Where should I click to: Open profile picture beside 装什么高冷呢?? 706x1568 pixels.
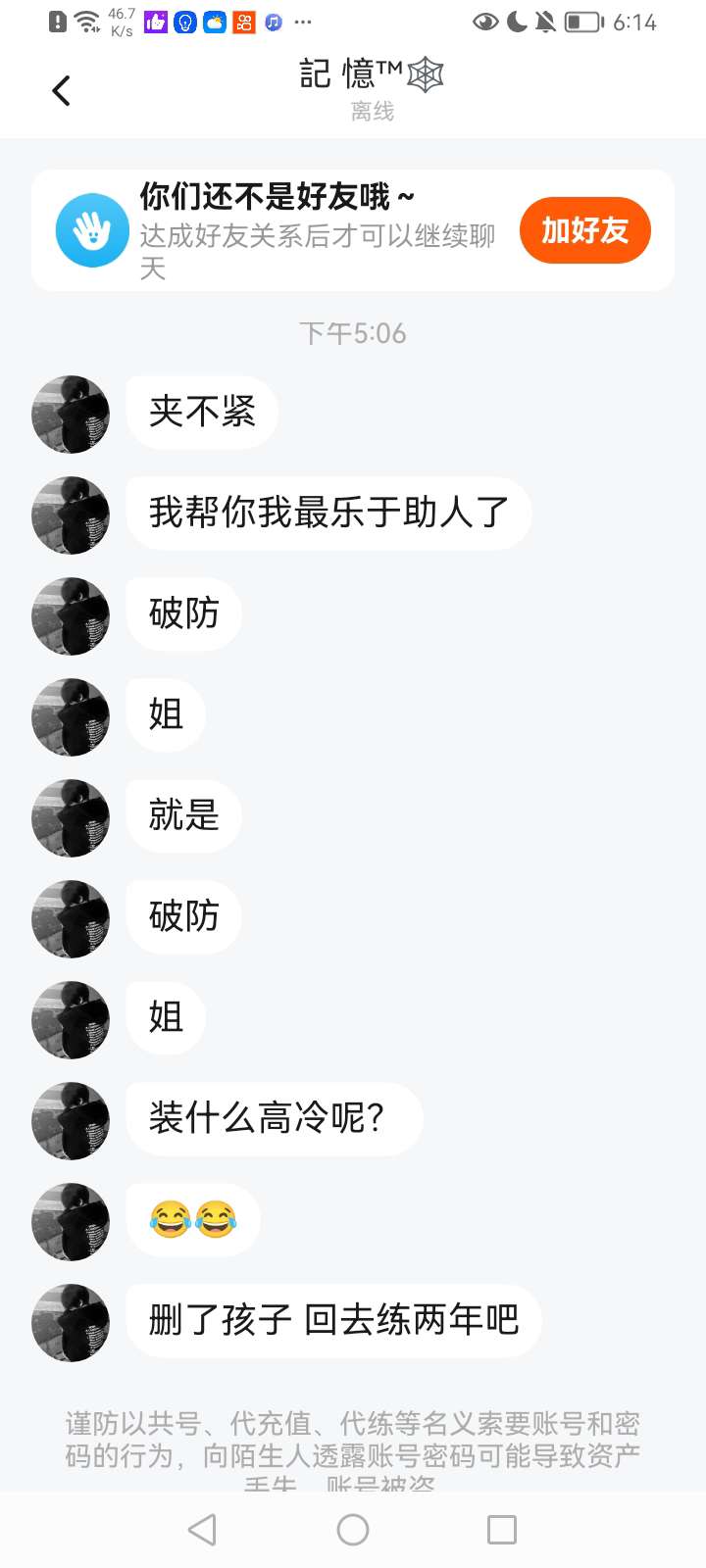click(x=71, y=1120)
